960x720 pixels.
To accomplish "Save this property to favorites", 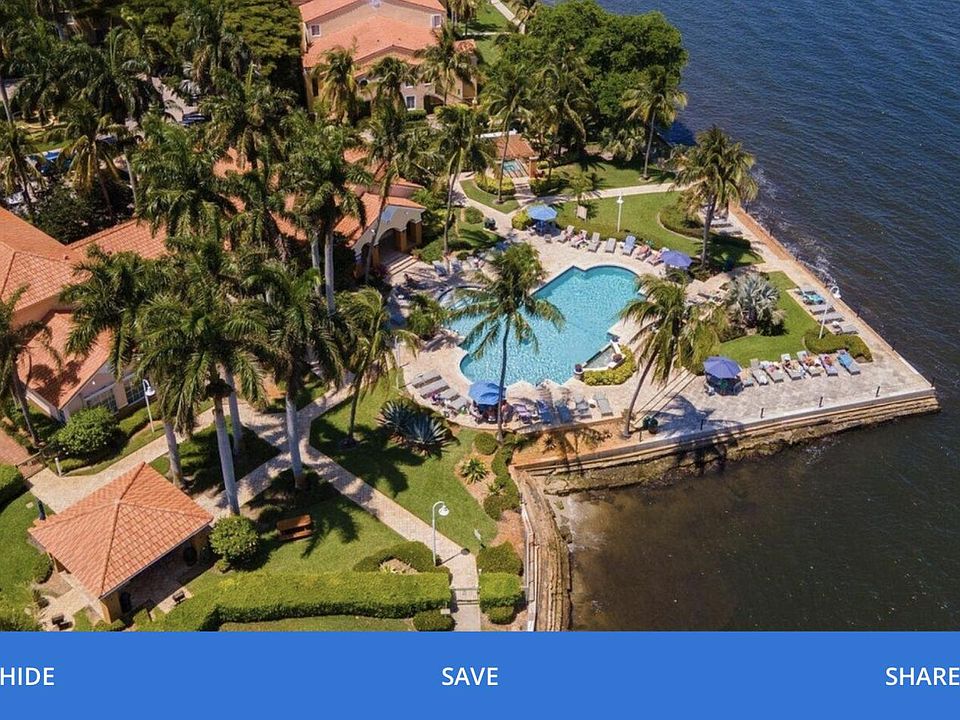I will [x=470, y=676].
